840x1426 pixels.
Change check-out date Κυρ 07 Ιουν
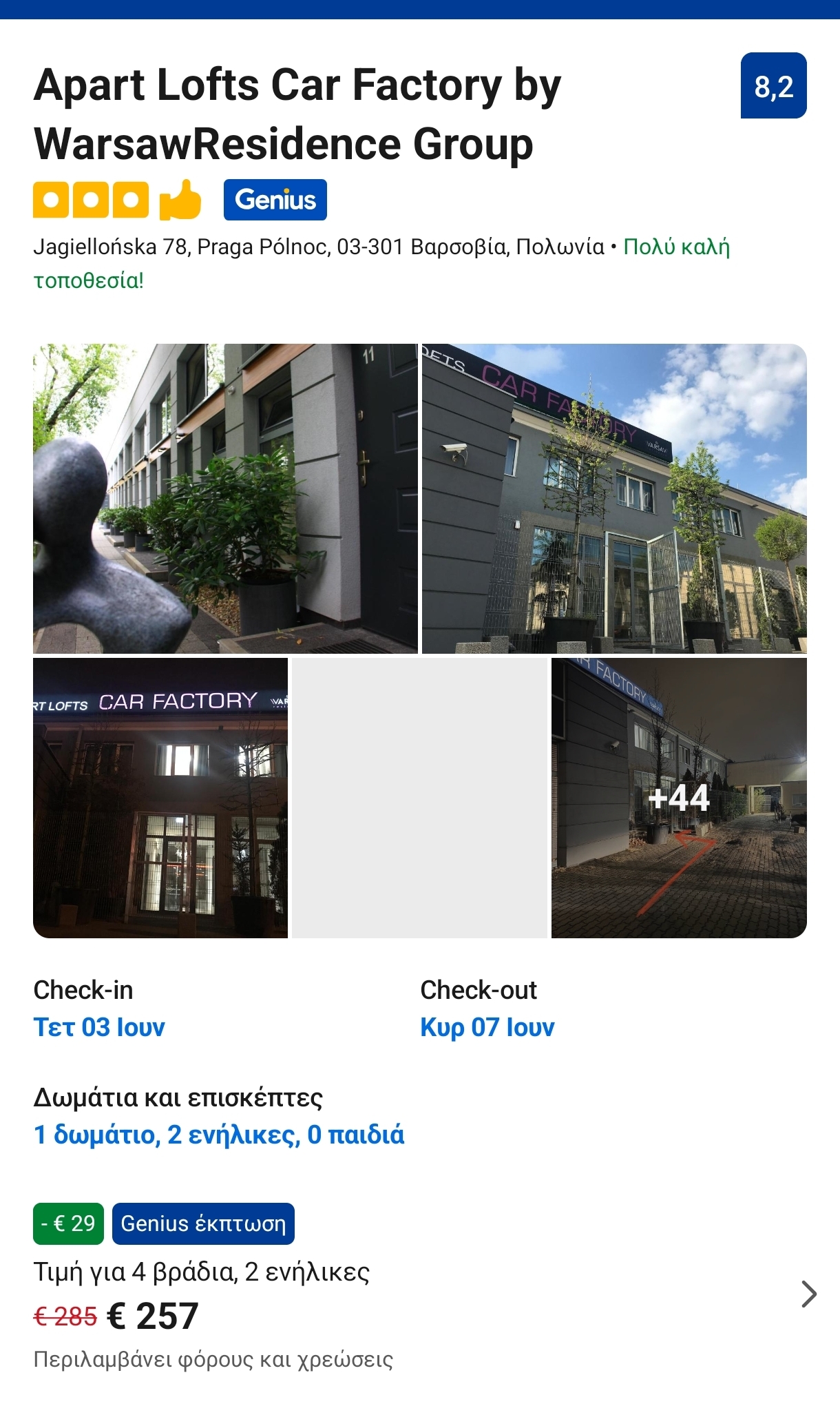point(487,1027)
